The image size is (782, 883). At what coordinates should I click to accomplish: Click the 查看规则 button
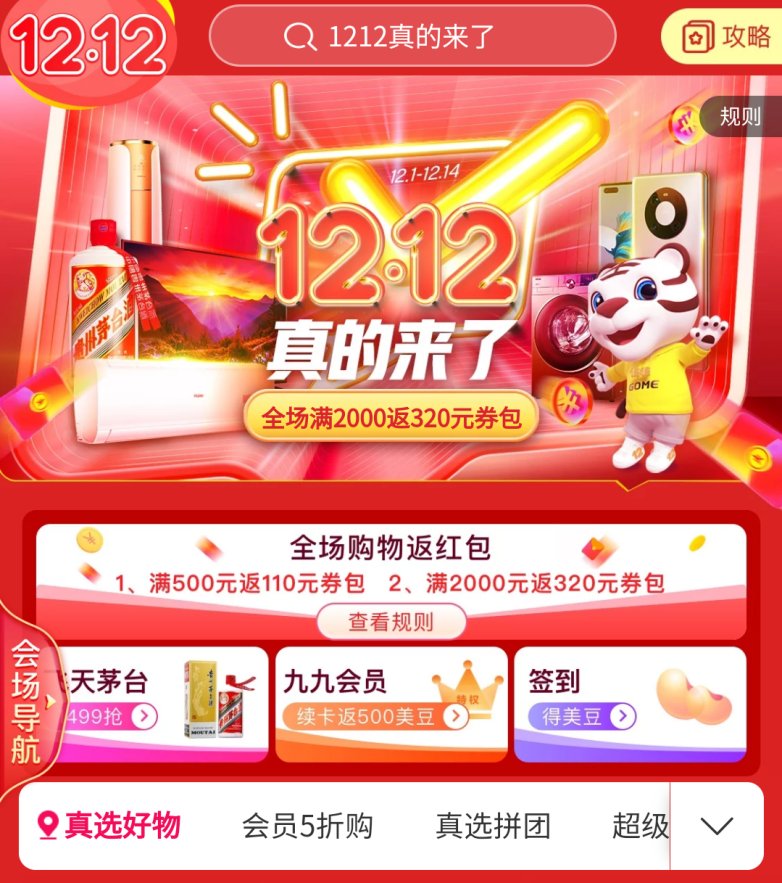coord(391,620)
